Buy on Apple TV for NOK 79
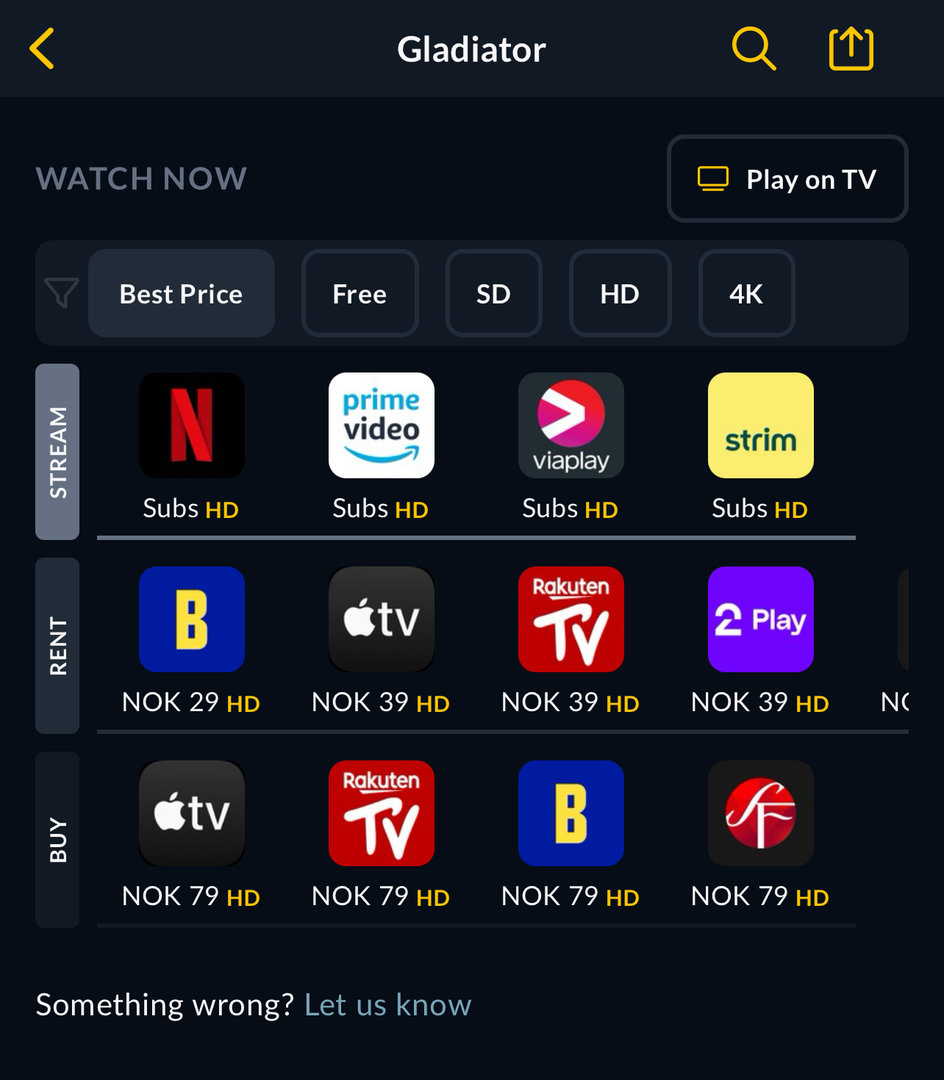Screen dimensions: 944x1080 pyautogui.click(x=191, y=814)
